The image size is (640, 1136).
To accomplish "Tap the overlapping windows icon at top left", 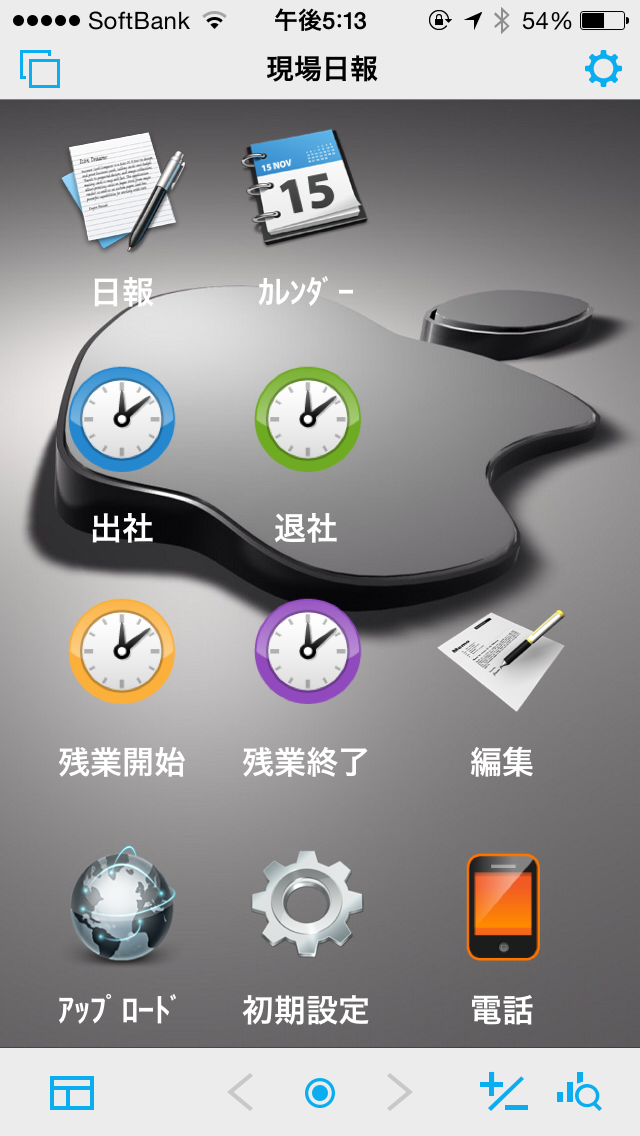I will click(x=39, y=69).
